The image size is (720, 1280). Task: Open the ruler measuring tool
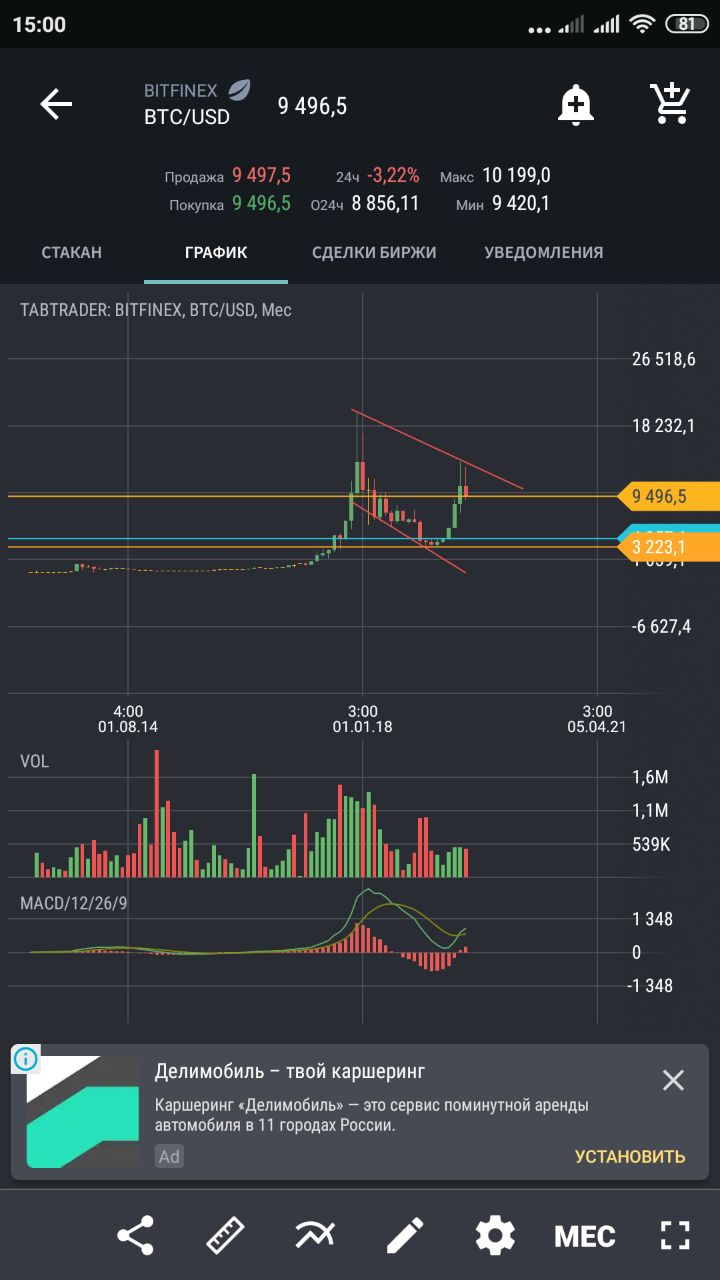pos(225,1236)
